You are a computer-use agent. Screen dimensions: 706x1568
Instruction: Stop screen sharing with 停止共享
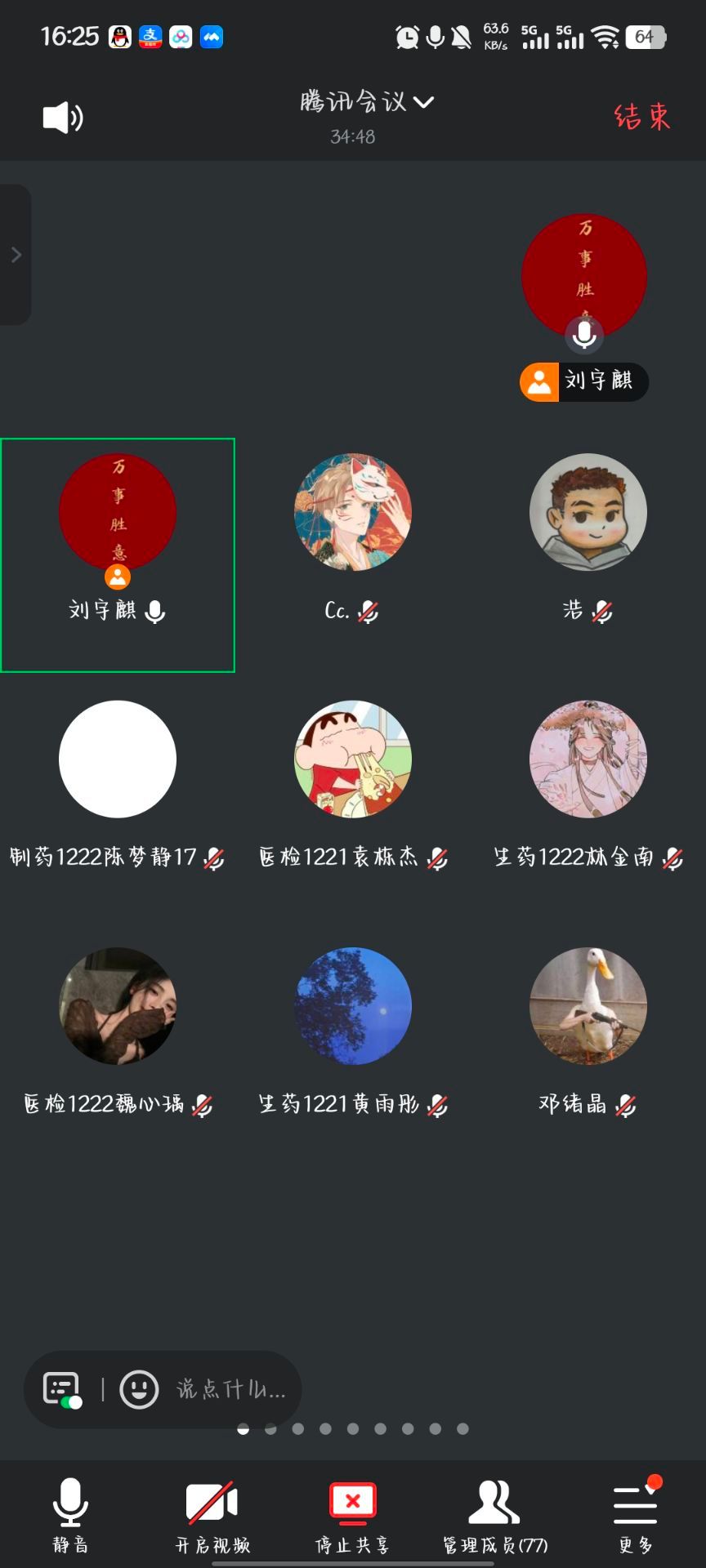pyautogui.click(x=352, y=1513)
